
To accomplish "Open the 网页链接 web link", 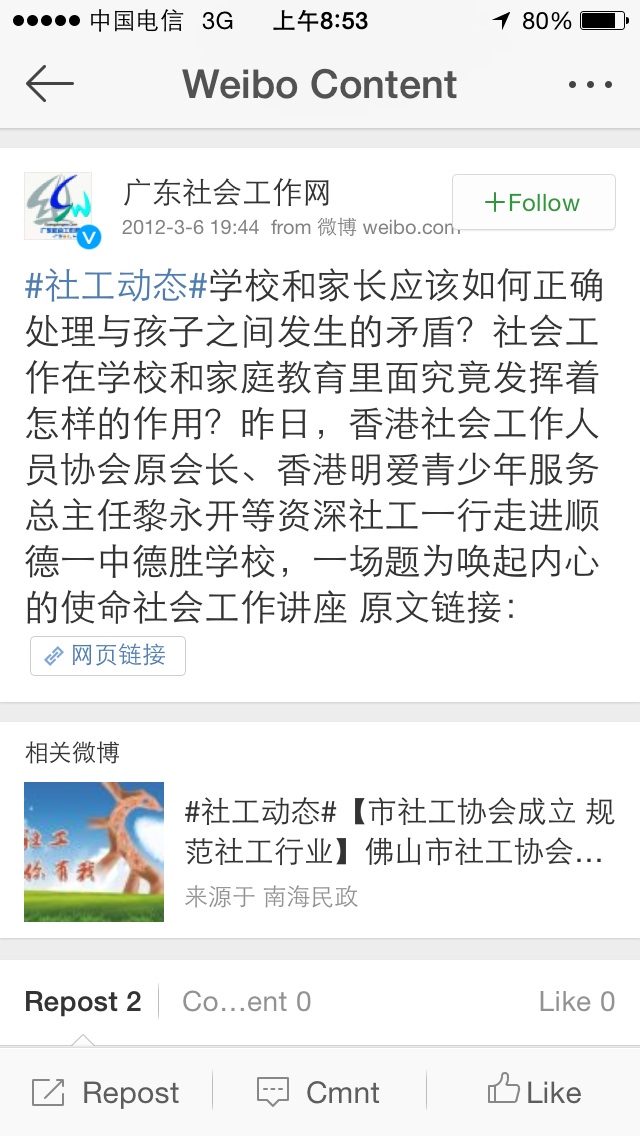I will click(108, 656).
